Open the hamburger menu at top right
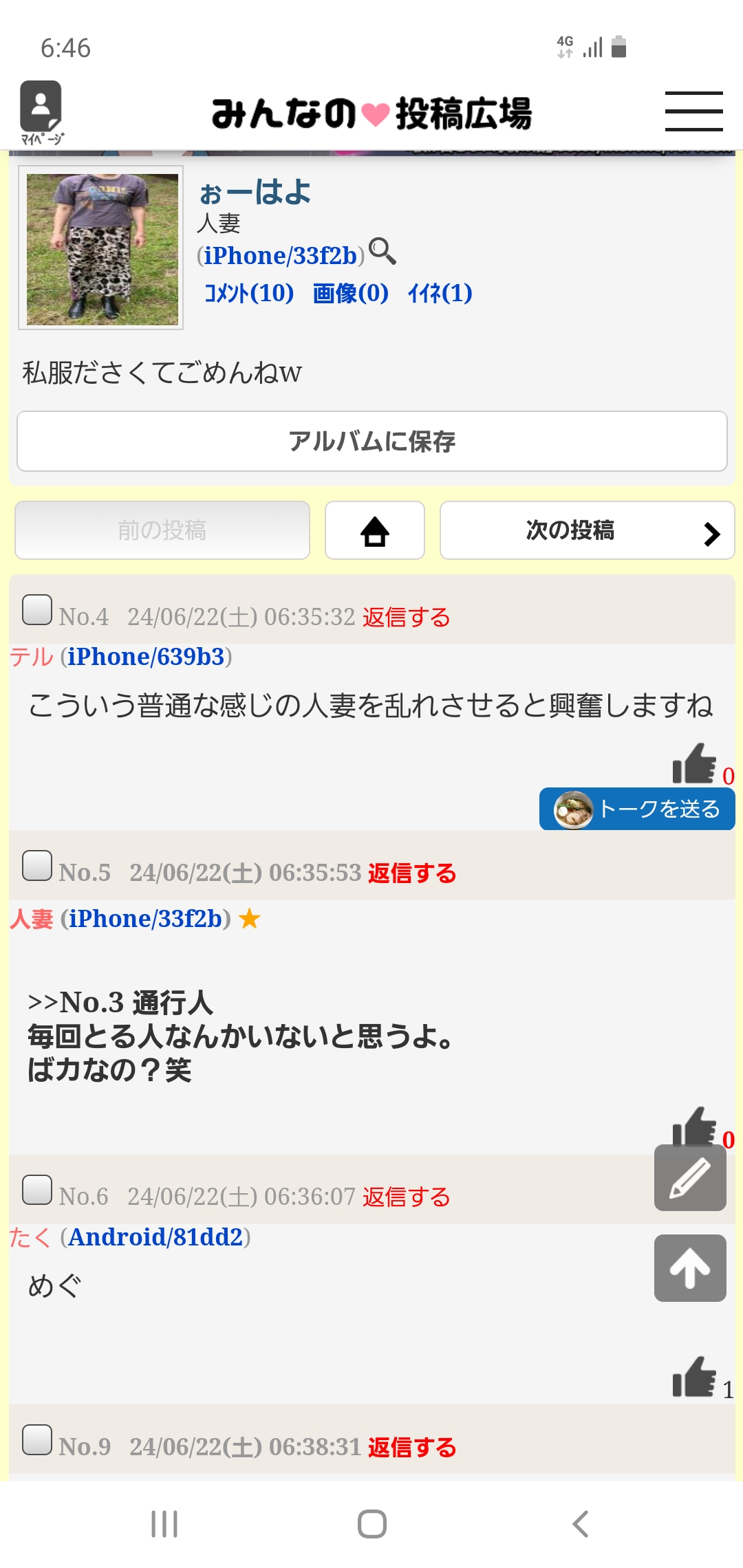The width and height of the screenshot is (743, 1568). [x=693, y=112]
